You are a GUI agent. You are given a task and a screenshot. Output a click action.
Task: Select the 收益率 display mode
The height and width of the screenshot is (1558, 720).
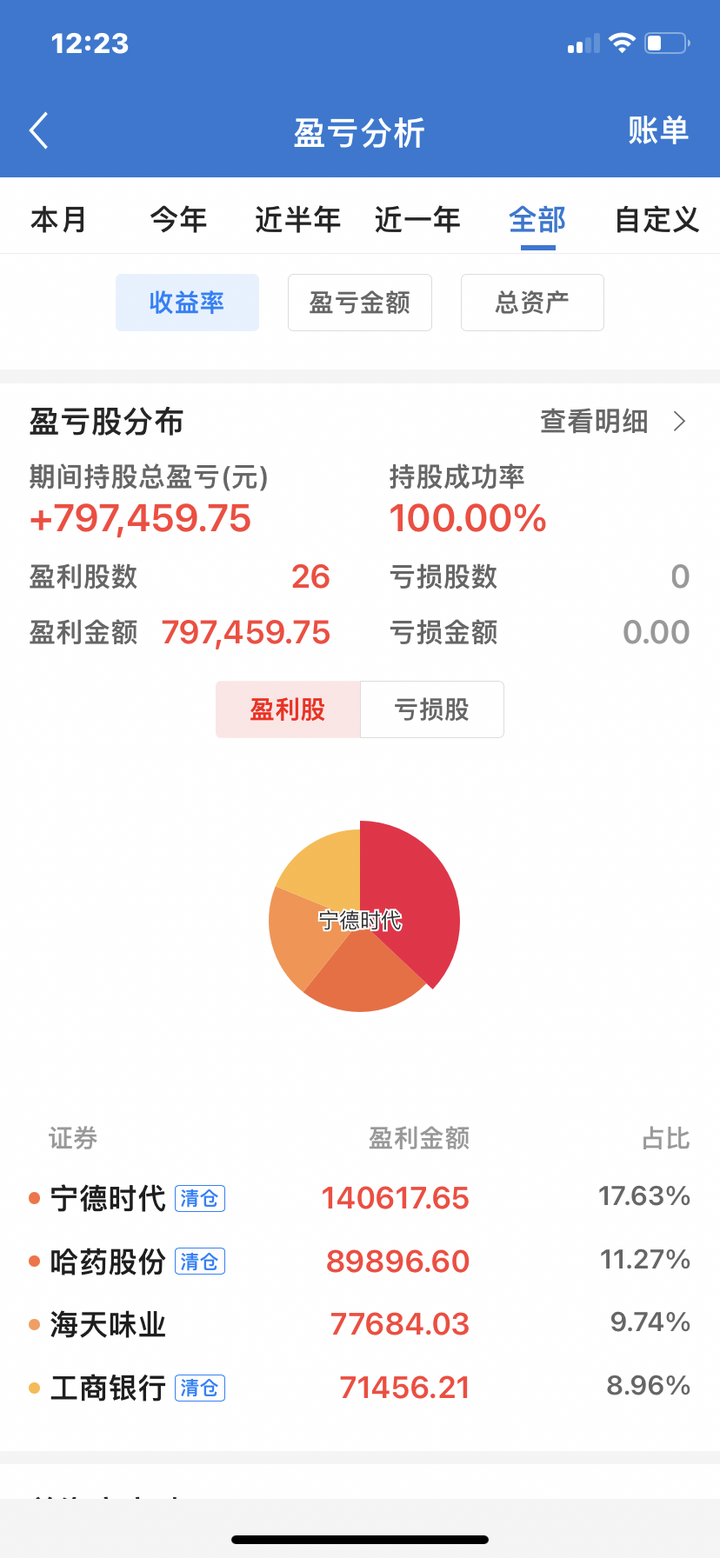187,303
